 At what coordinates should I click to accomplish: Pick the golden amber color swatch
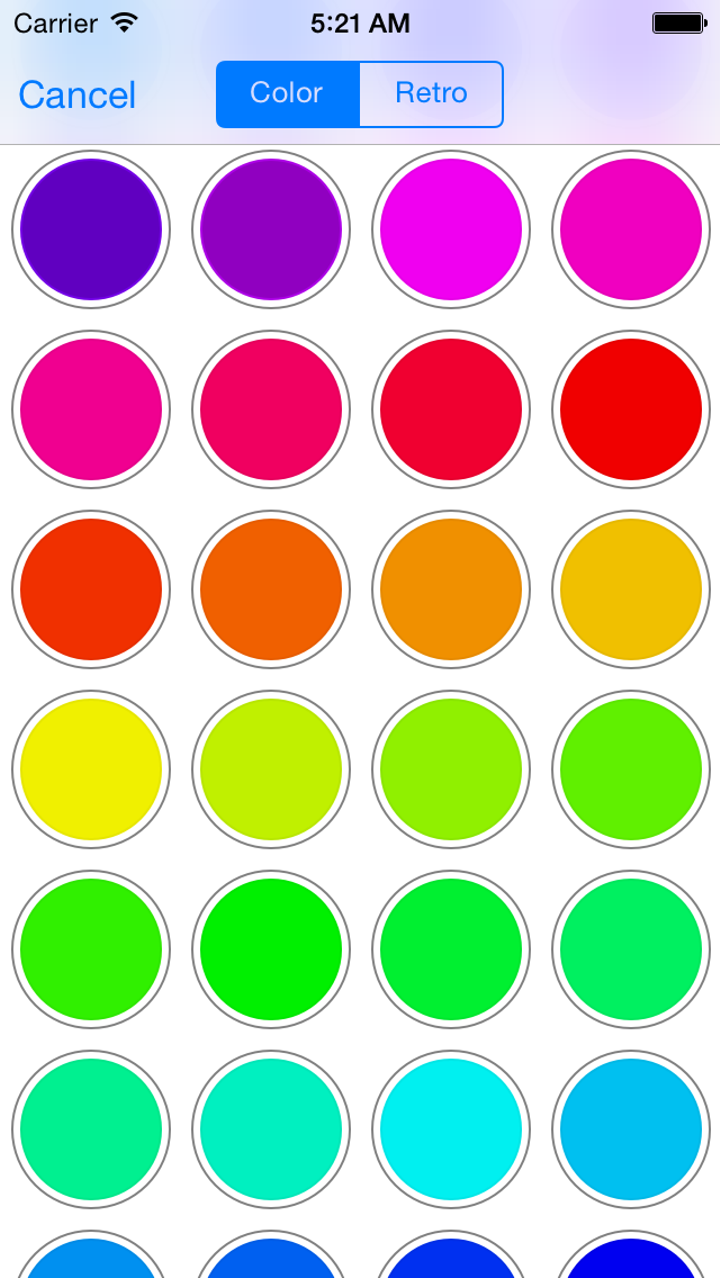point(631,589)
